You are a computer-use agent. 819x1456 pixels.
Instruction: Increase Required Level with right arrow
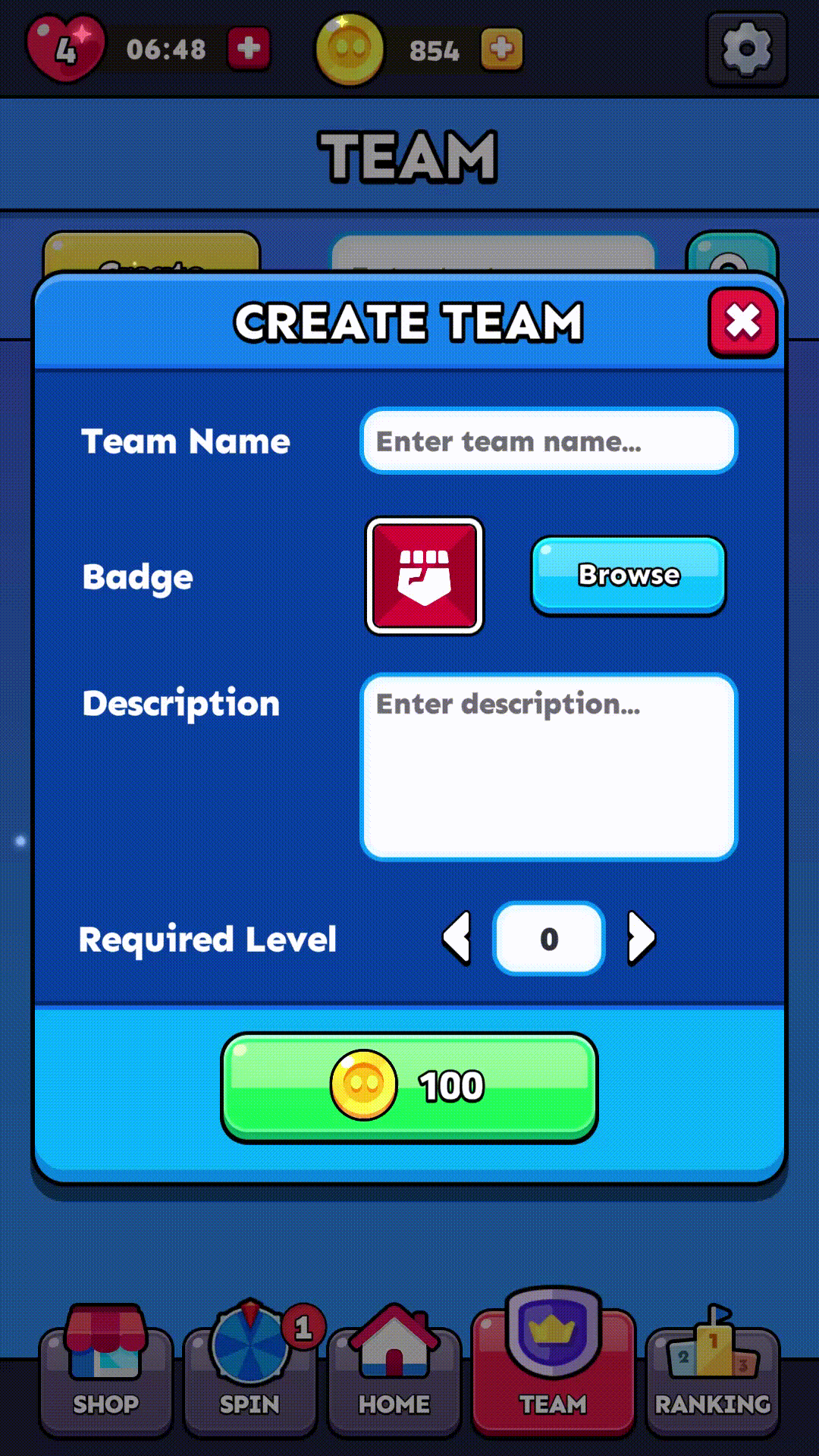click(x=641, y=937)
